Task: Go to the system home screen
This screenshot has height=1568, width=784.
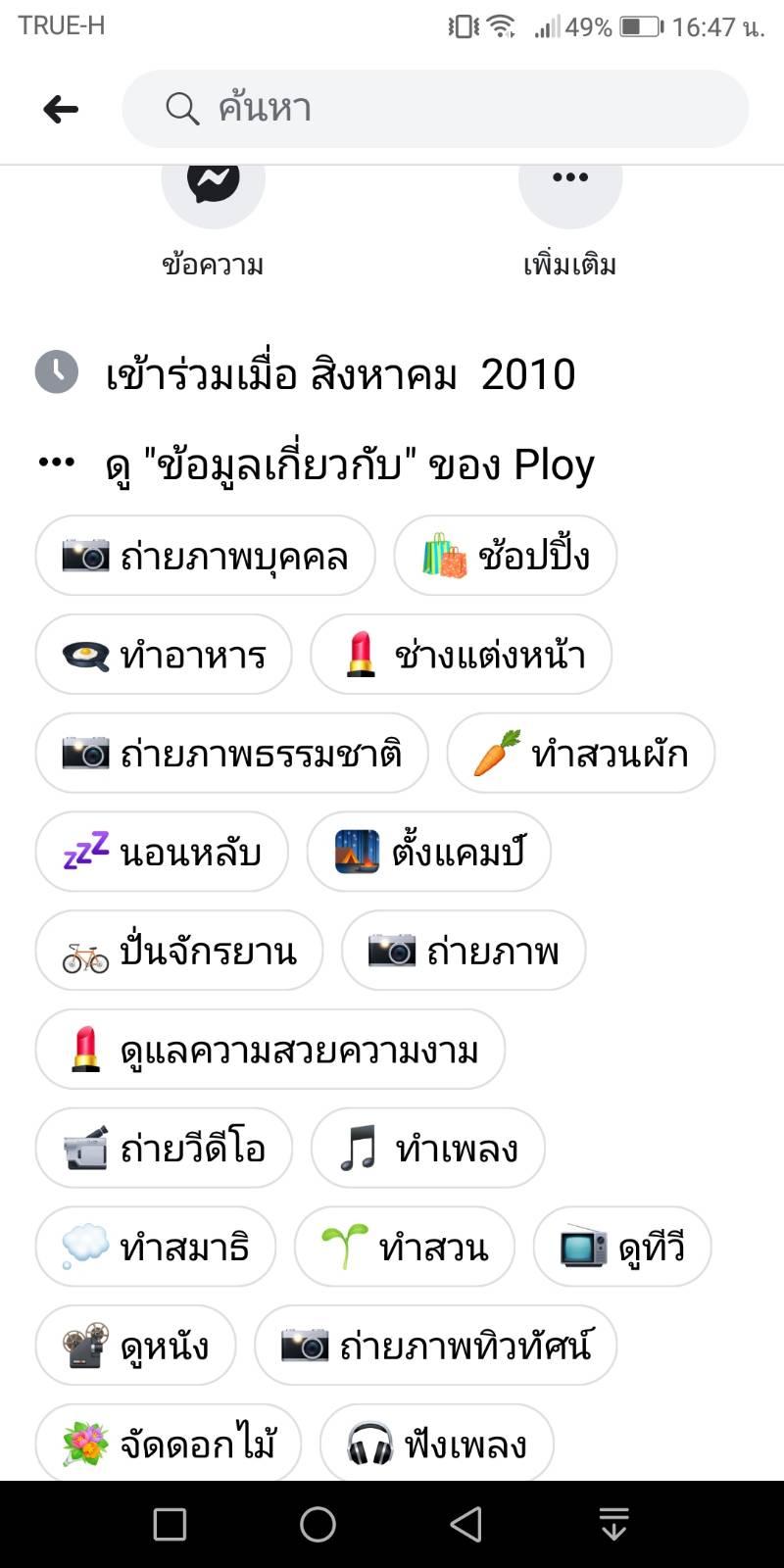Action: coord(318,1524)
